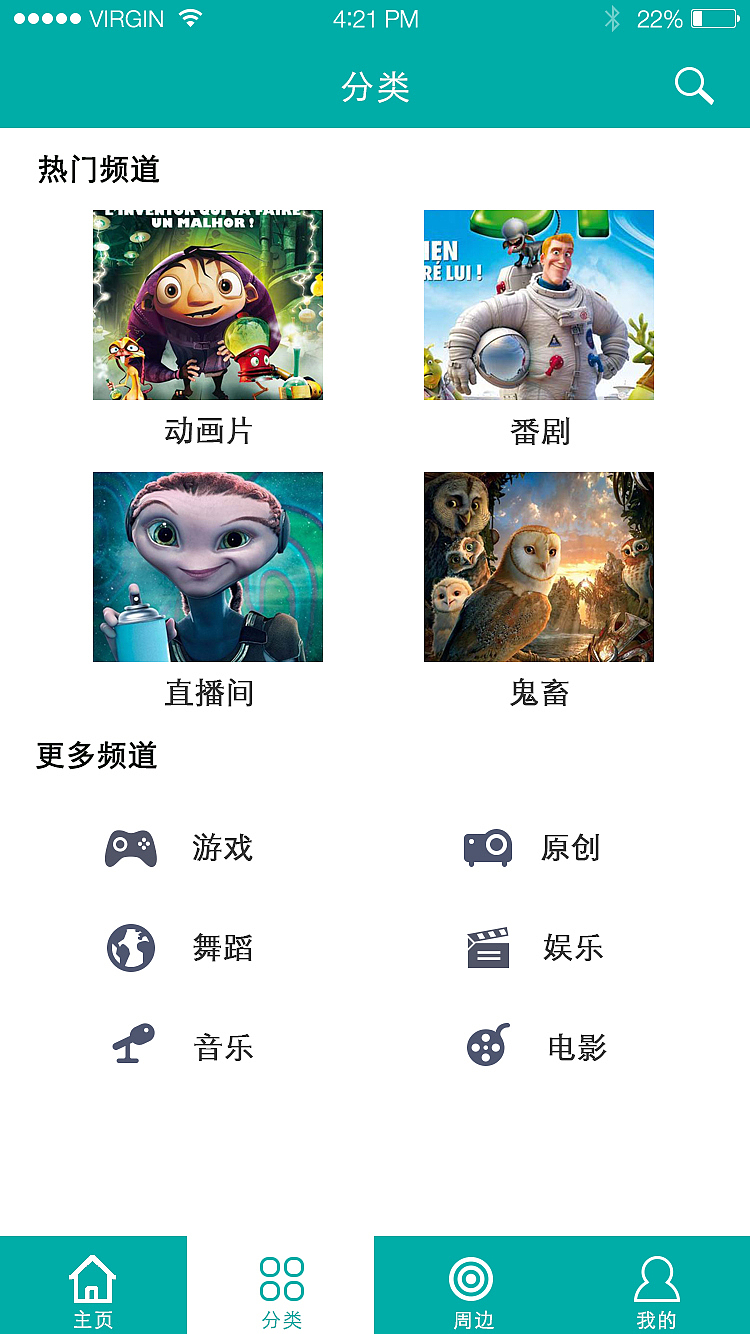Tap the 番剧 astronaut thumbnail
750x1334 pixels.
(x=538, y=305)
